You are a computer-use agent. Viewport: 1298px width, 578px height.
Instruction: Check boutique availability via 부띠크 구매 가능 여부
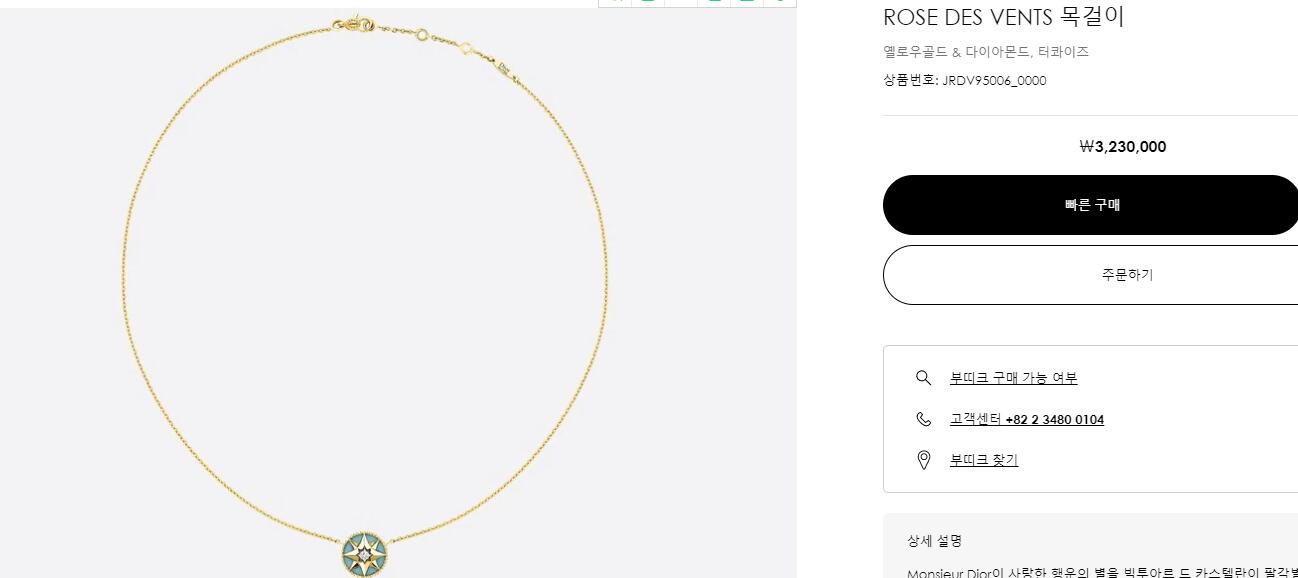pos(1013,378)
